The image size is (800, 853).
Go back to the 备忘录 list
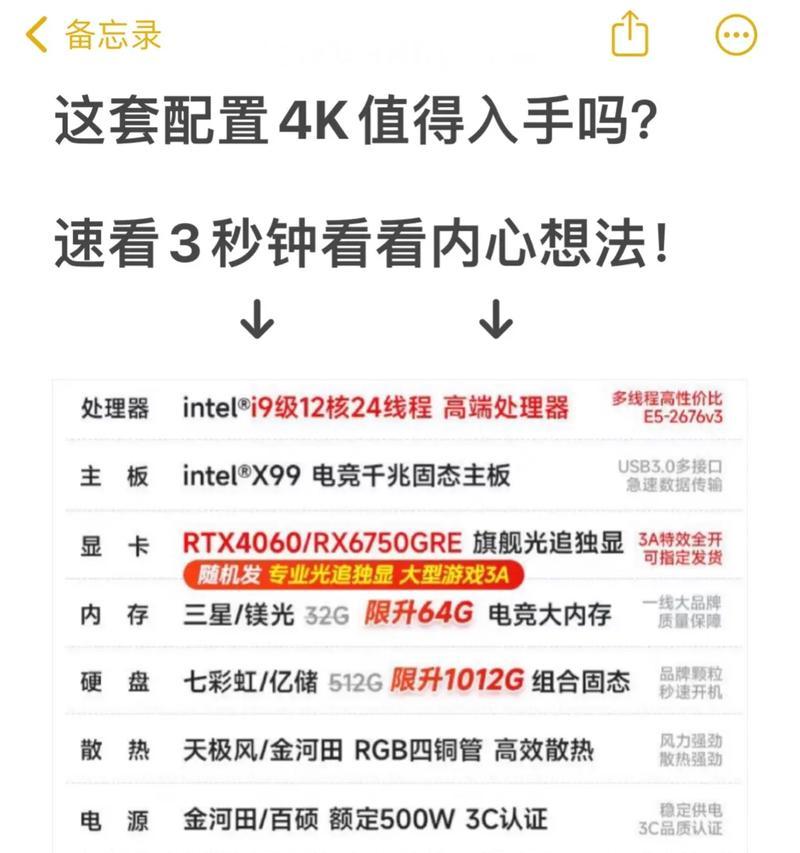click(x=93, y=35)
